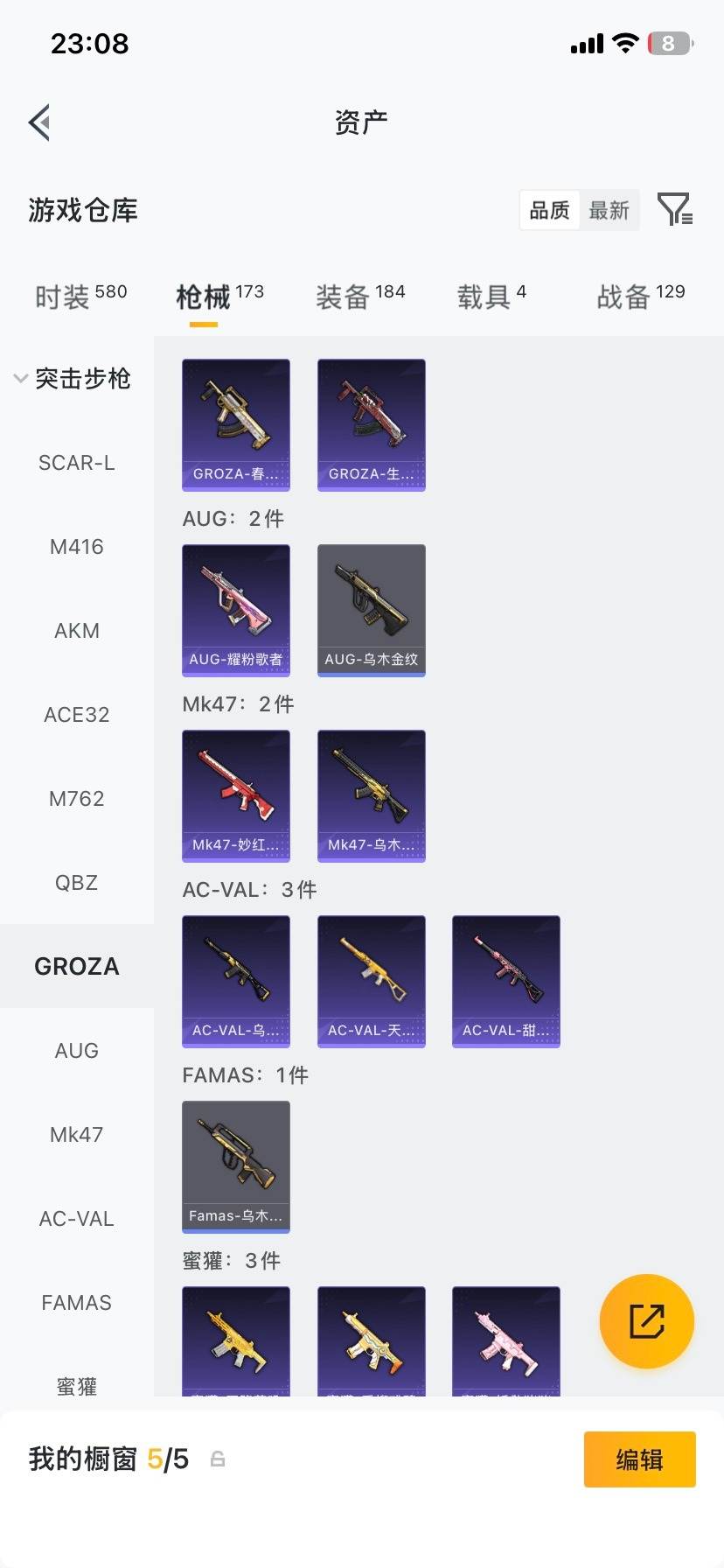724x1568 pixels.
Task: Edit my showcase with 编辑 button
Action: tap(639, 1459)
